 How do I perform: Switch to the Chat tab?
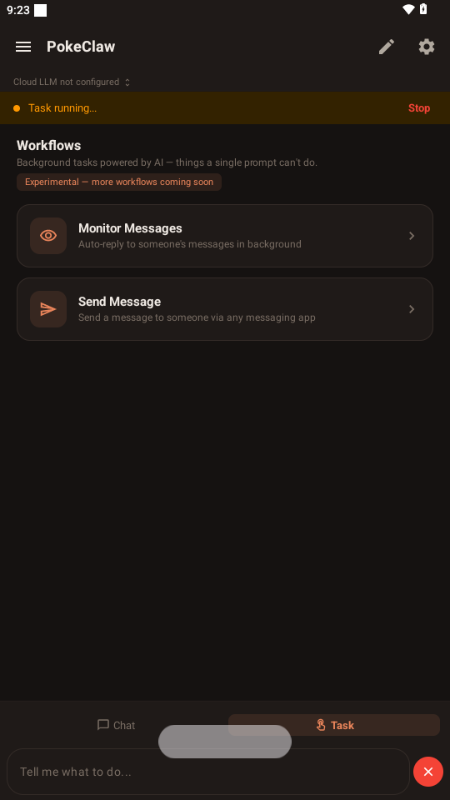116,725
